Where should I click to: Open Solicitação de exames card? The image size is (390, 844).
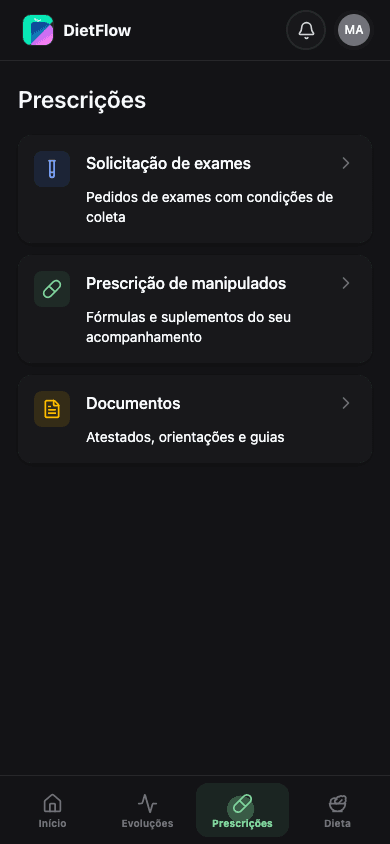[x=195, y=189]
